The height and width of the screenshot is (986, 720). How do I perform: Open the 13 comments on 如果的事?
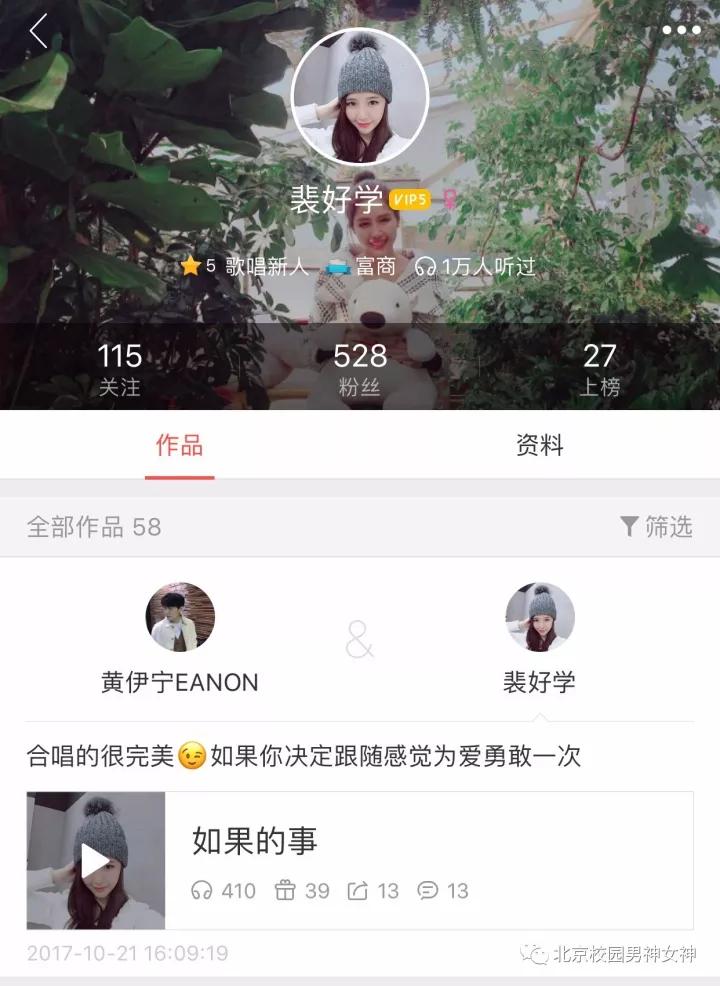click(444, 890)
